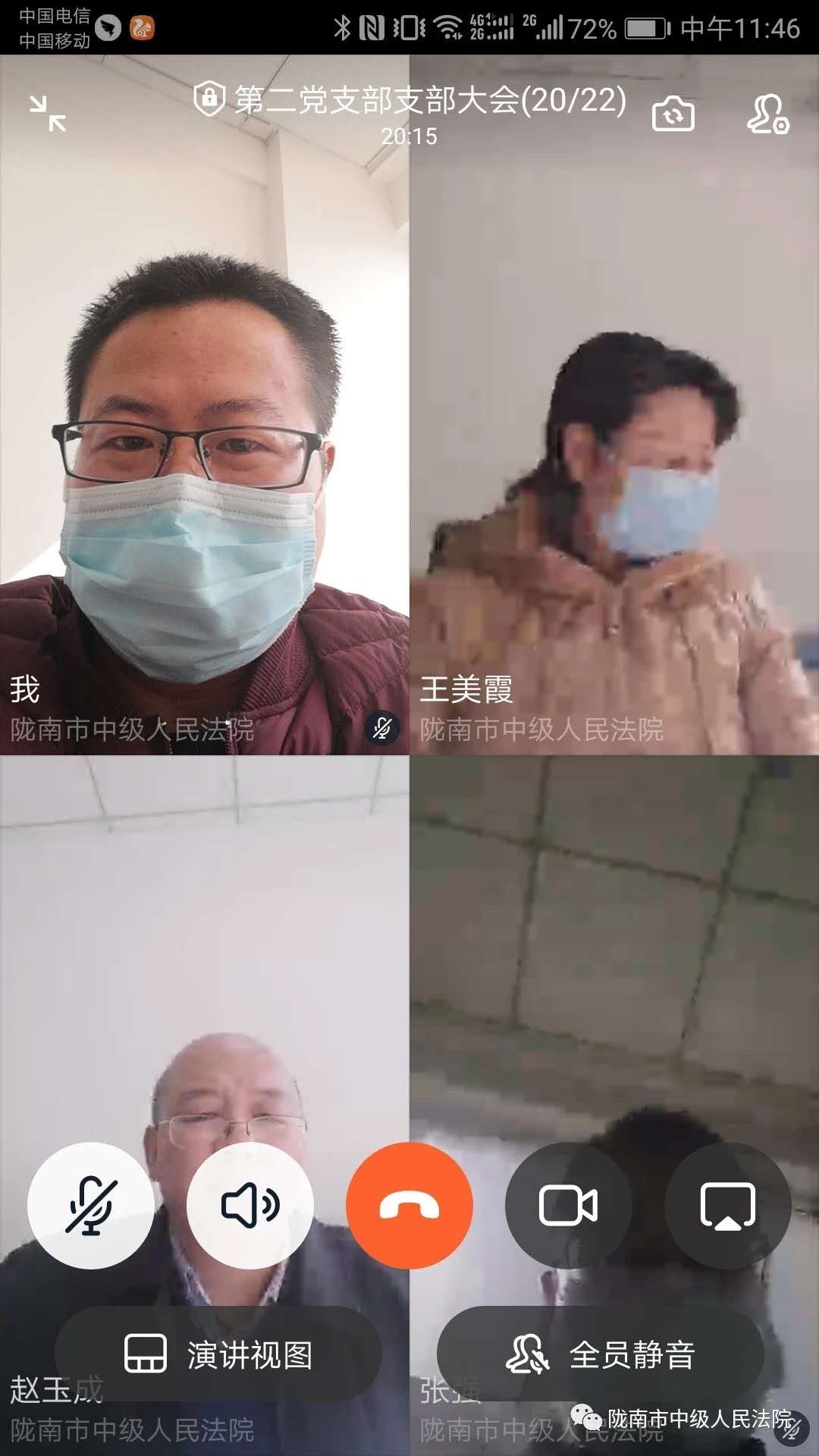Mute everyone with 全员静音

[601, 1354]
